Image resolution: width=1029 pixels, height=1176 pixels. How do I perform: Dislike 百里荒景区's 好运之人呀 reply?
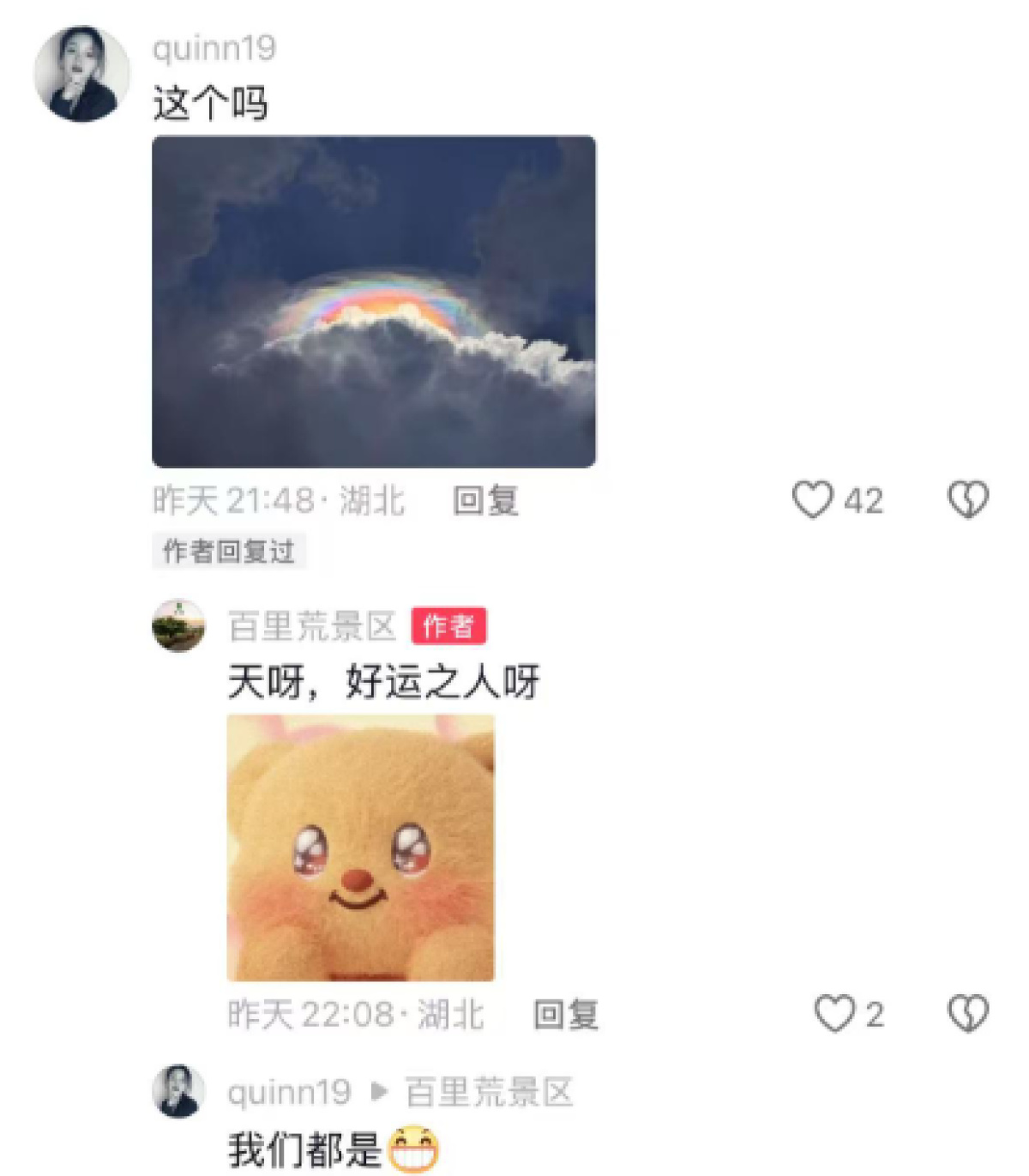(968, 1014)
